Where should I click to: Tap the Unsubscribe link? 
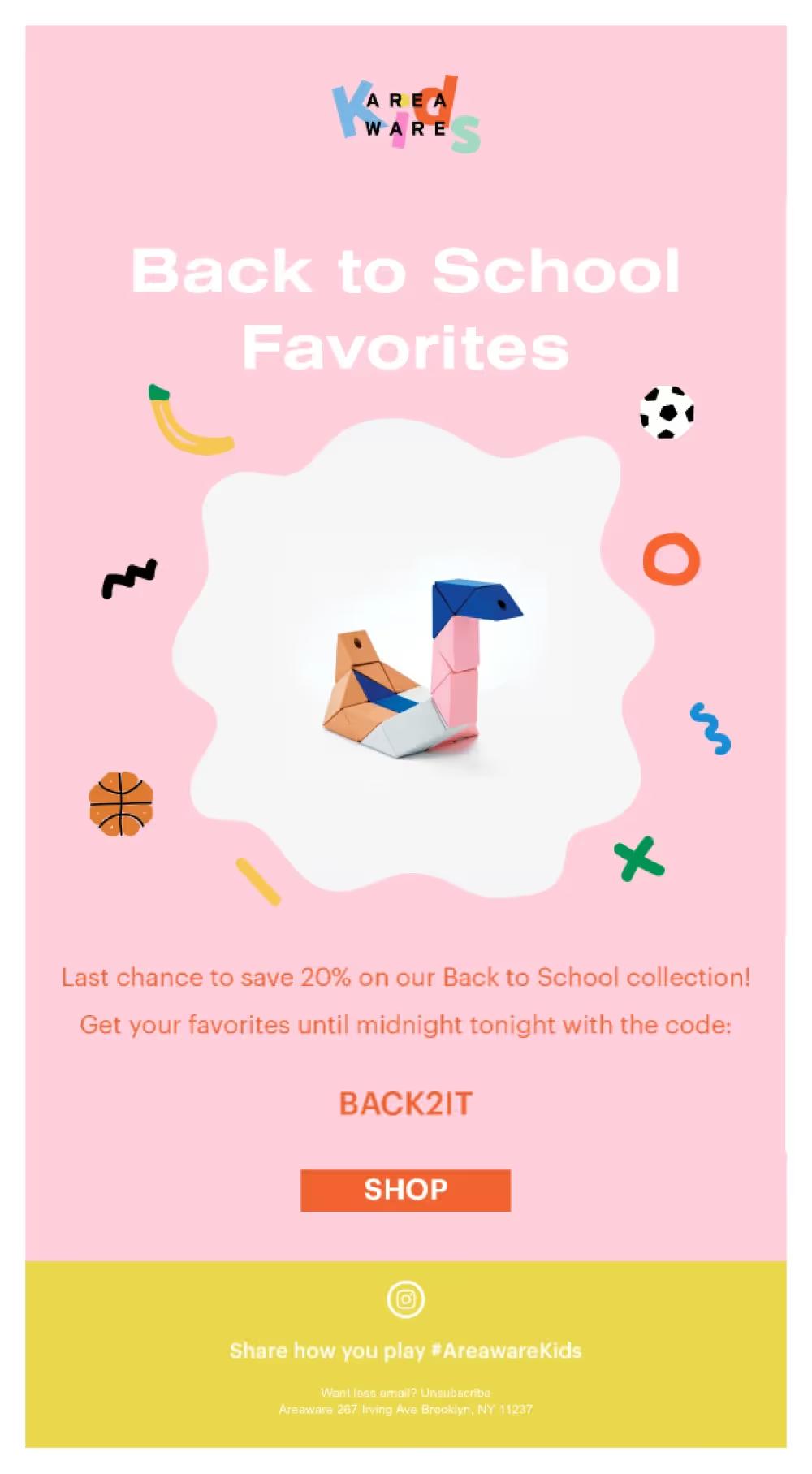pos(455,1392)
